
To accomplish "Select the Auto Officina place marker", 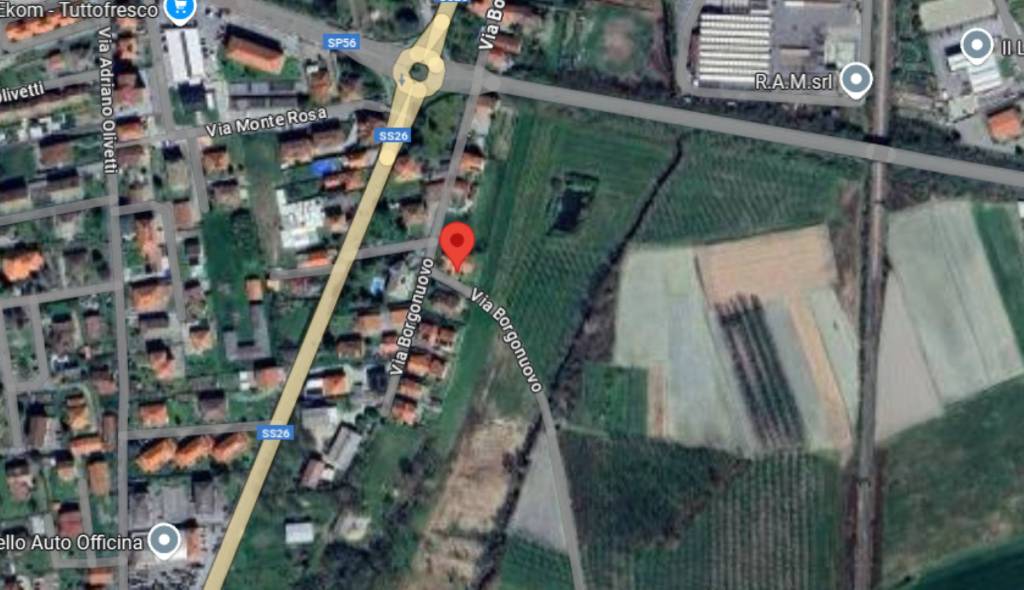I will click(163, 542).
